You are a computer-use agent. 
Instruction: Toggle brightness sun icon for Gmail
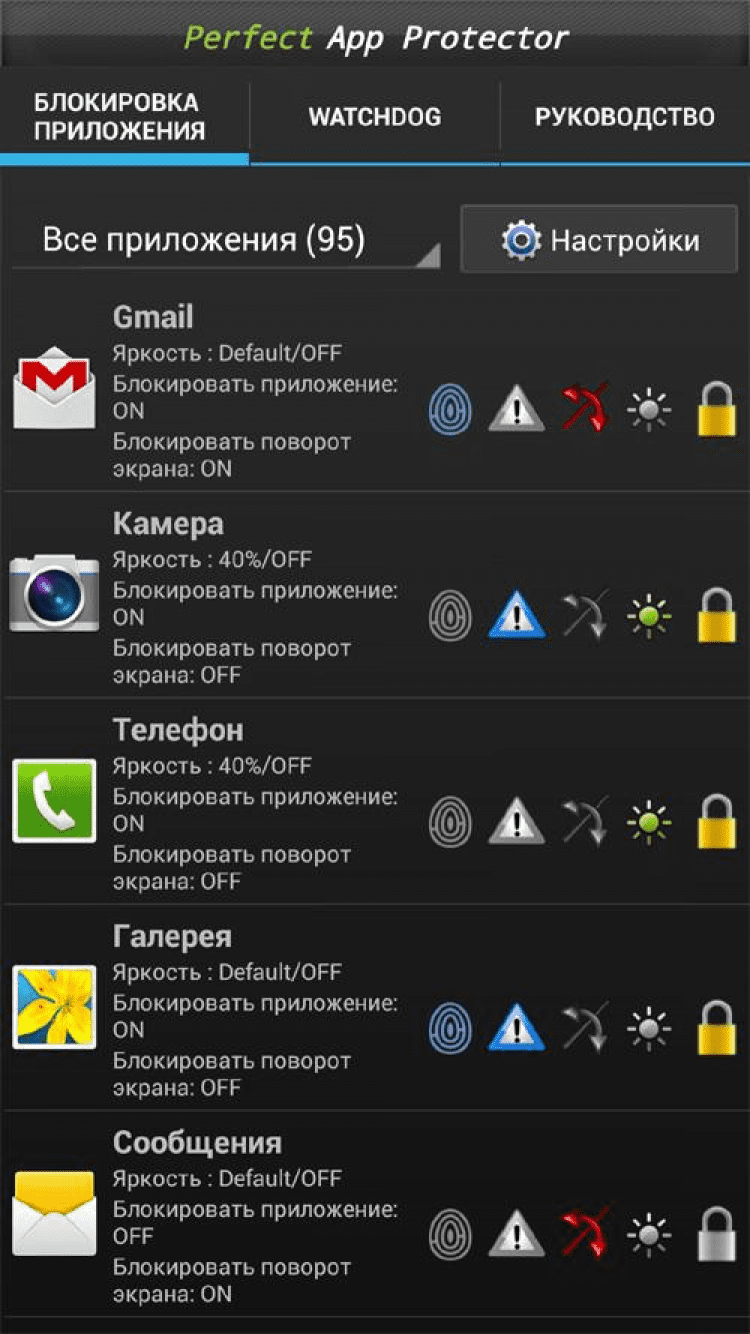[x=649, y=409]
